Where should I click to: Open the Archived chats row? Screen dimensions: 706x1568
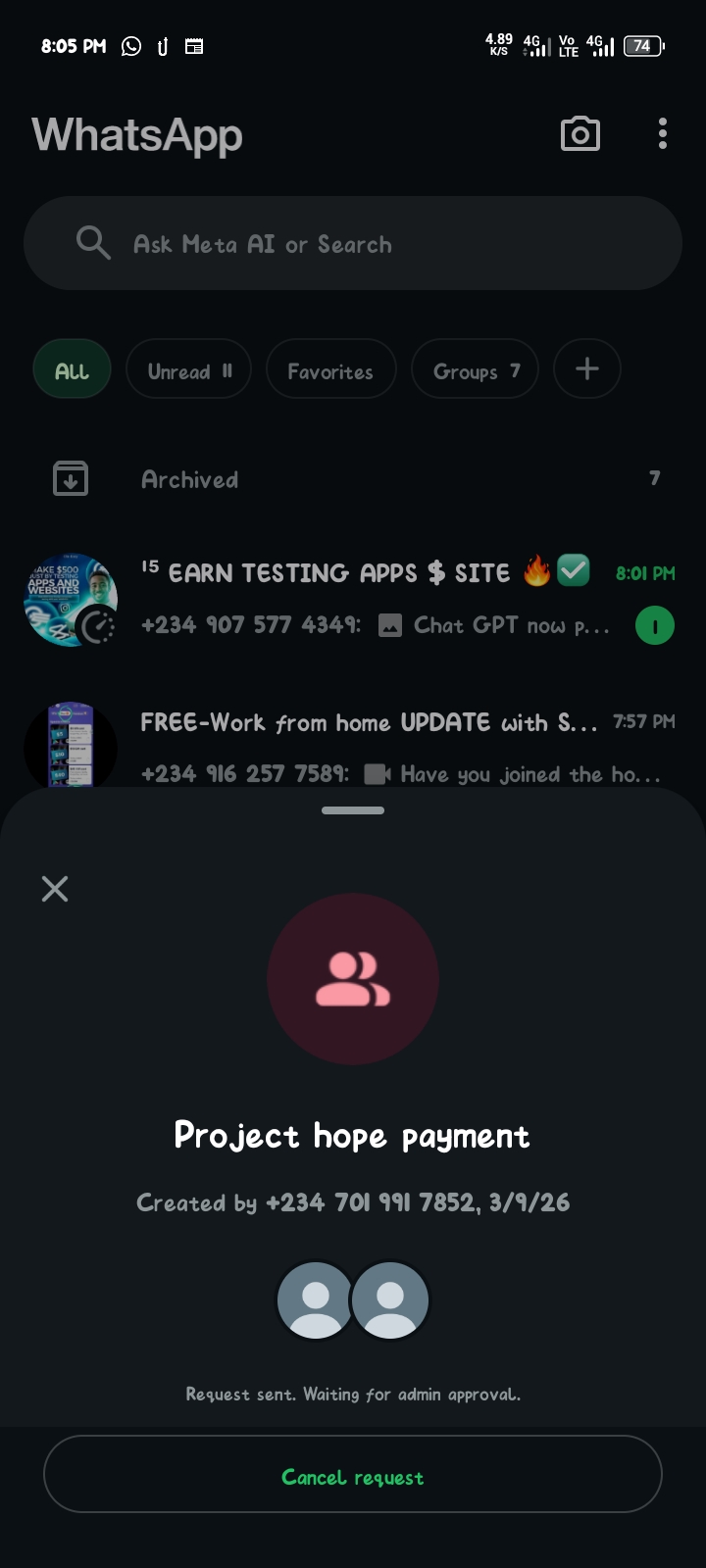click(353, 479)
